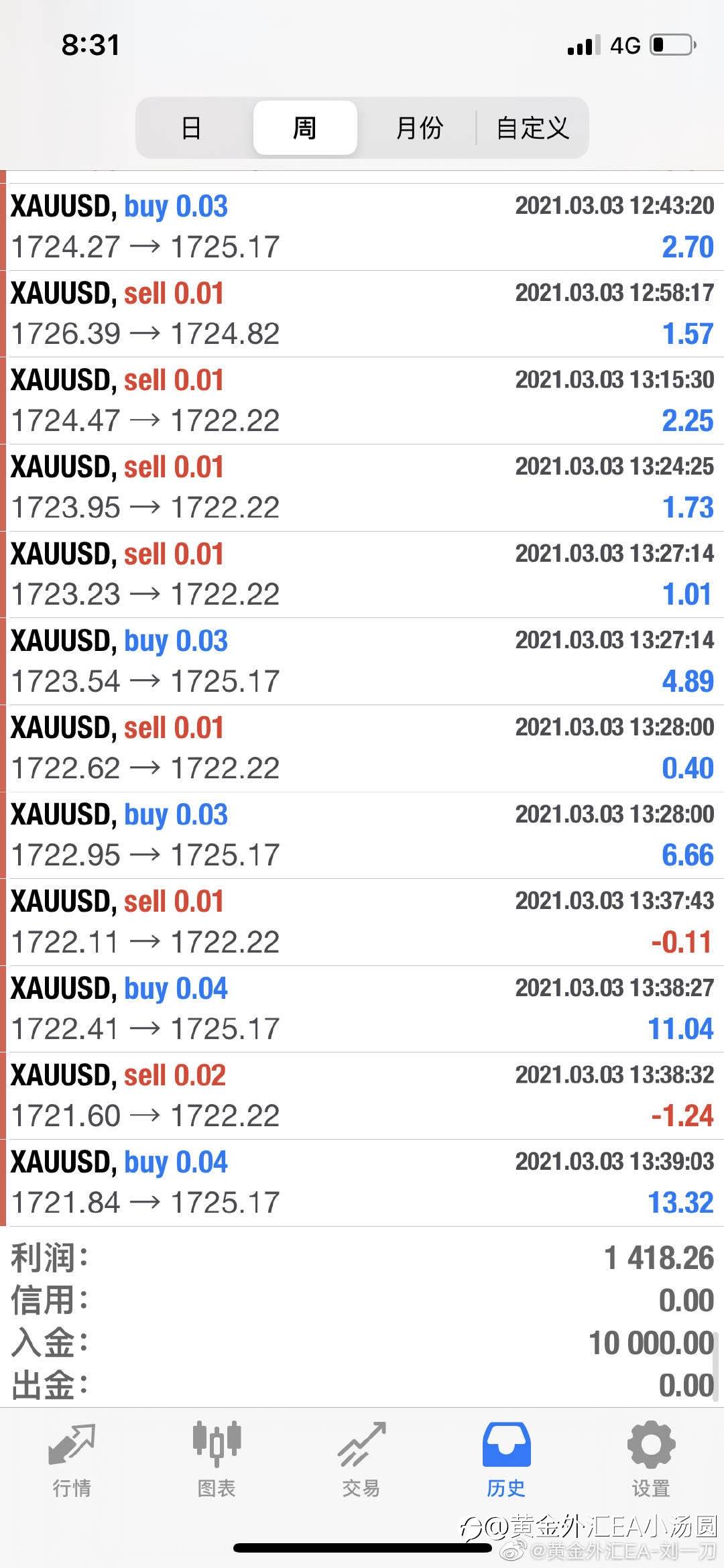Select the 周 period tab

click(x=305, y=127)
